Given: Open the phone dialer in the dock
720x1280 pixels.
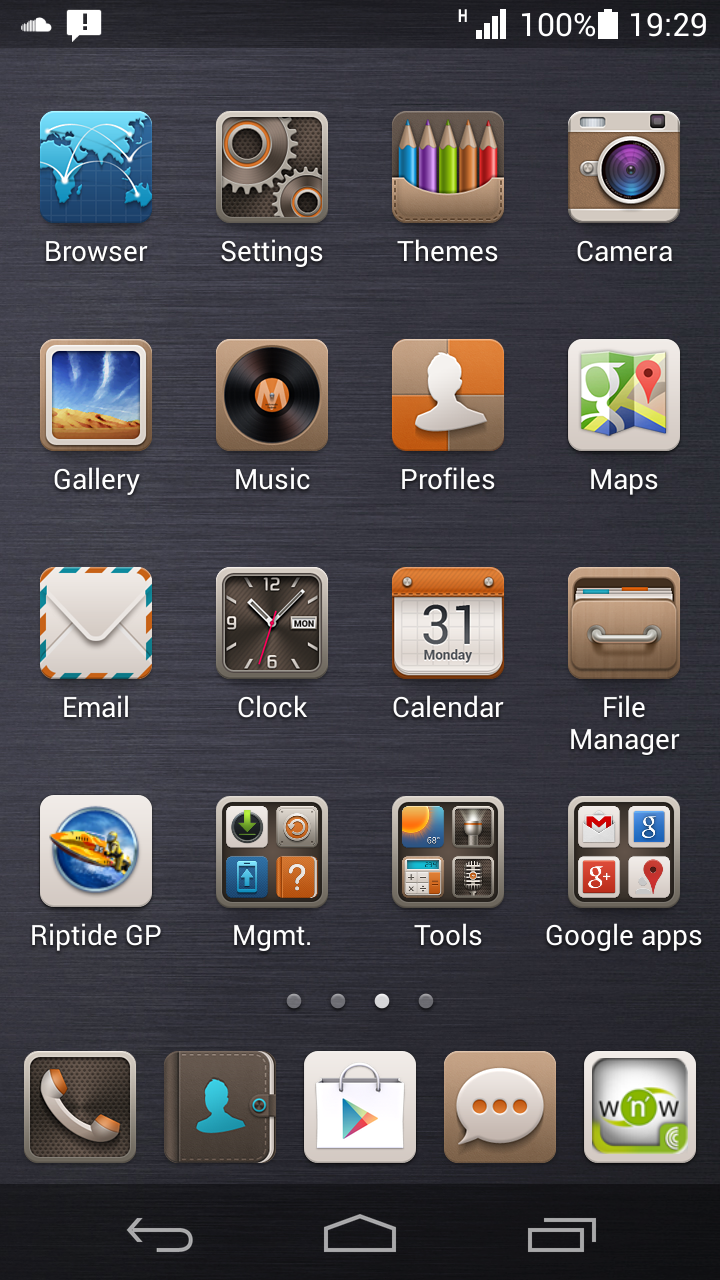Looking at the screenshot, I should click(80, 1107).
